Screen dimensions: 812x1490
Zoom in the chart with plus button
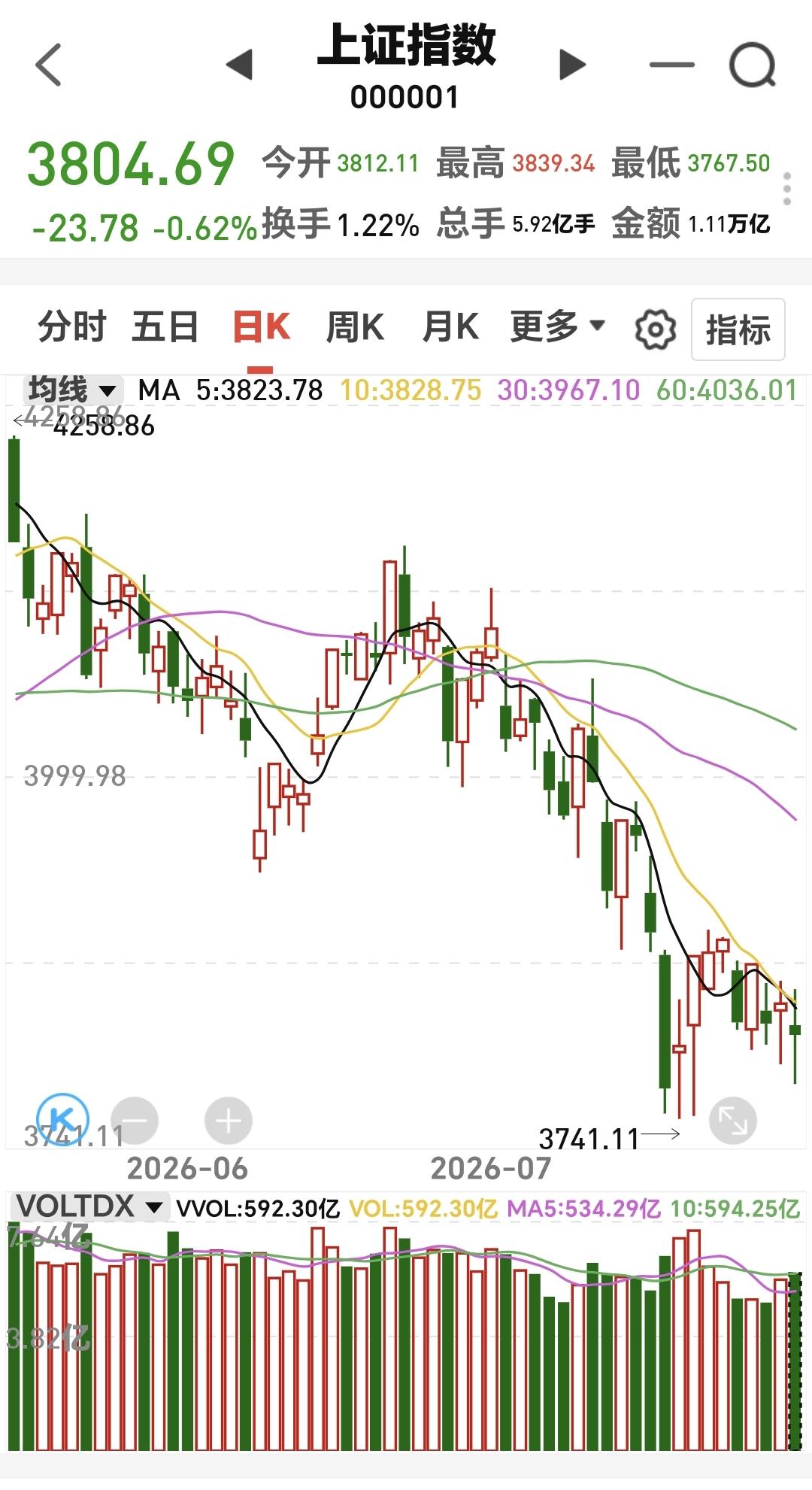229,1121
